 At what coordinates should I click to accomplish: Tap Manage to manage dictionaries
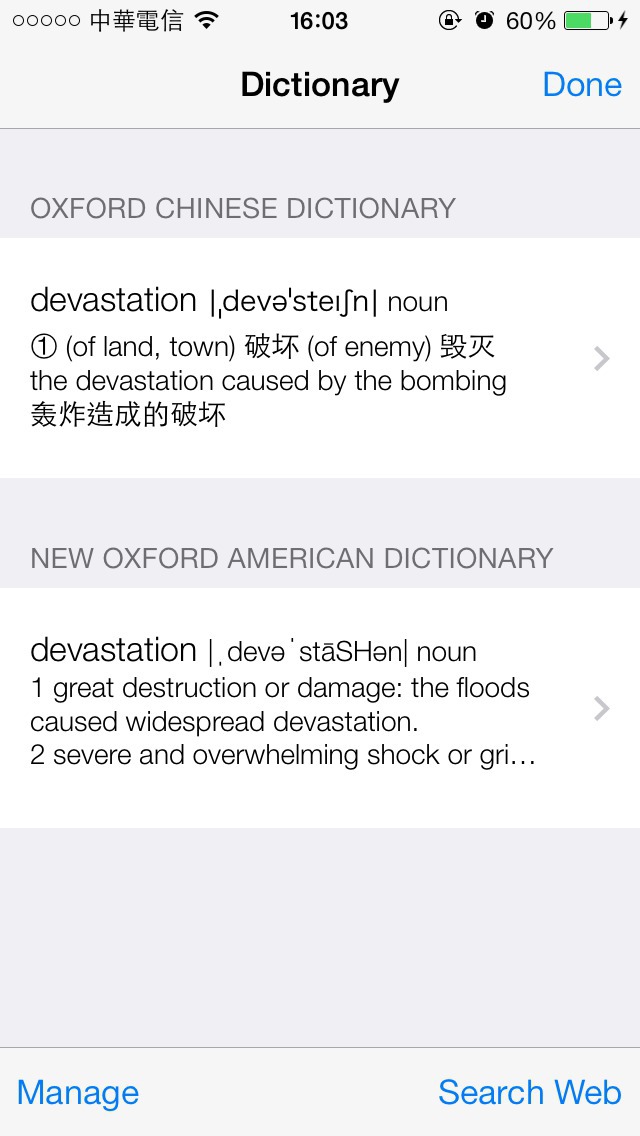coord(78,1092)
